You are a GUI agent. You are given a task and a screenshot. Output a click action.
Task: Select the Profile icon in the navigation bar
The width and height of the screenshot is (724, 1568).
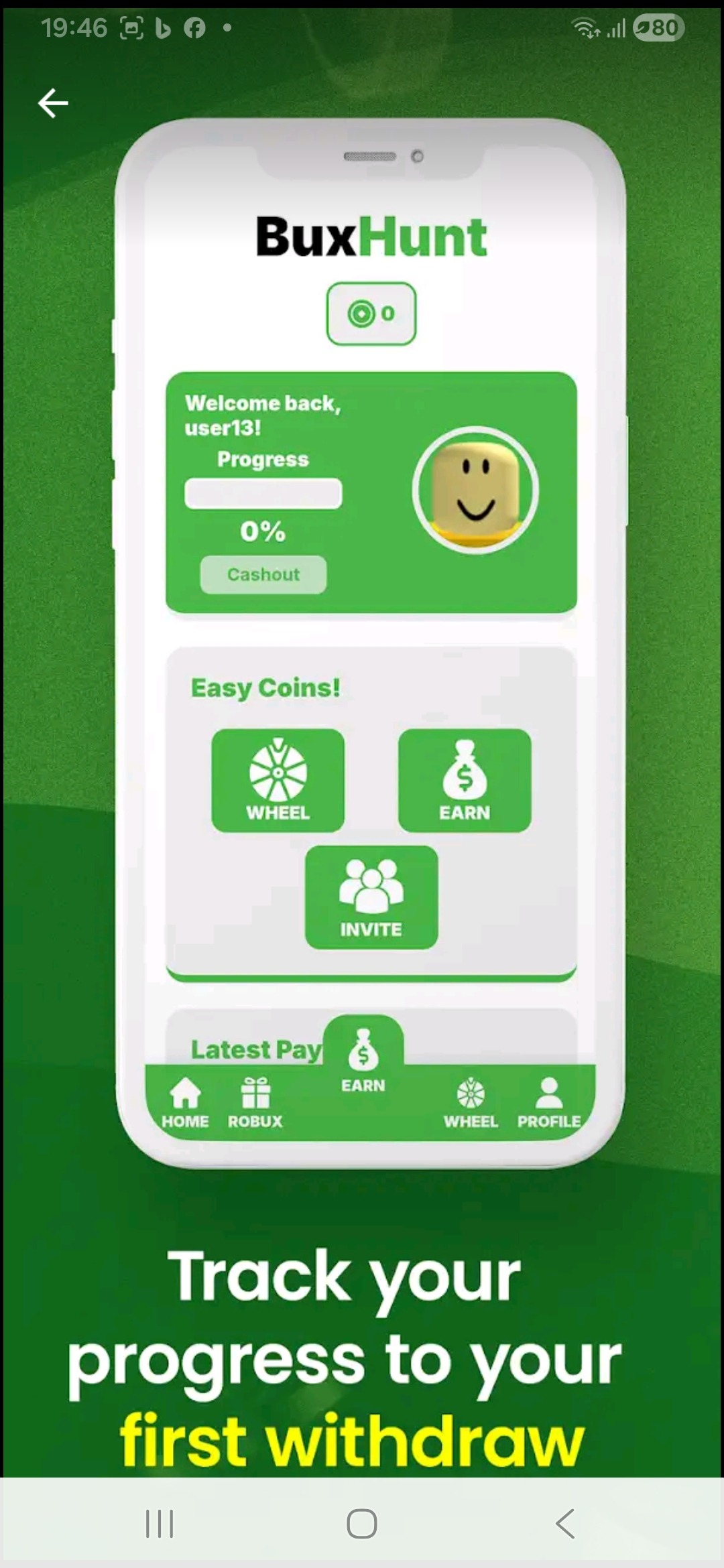(548, 1092)
